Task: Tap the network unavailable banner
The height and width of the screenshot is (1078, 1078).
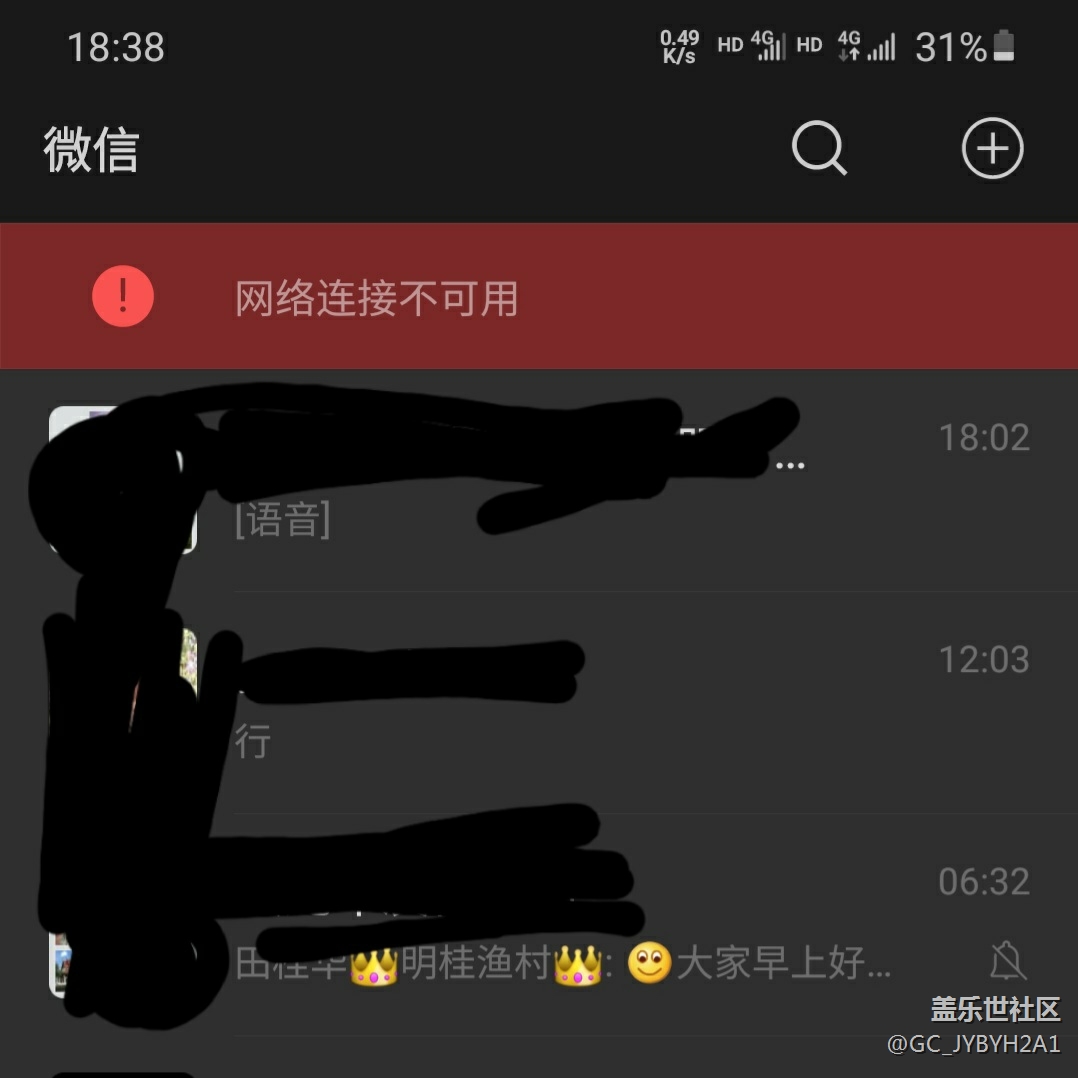Action: click(x=538, y=297)
